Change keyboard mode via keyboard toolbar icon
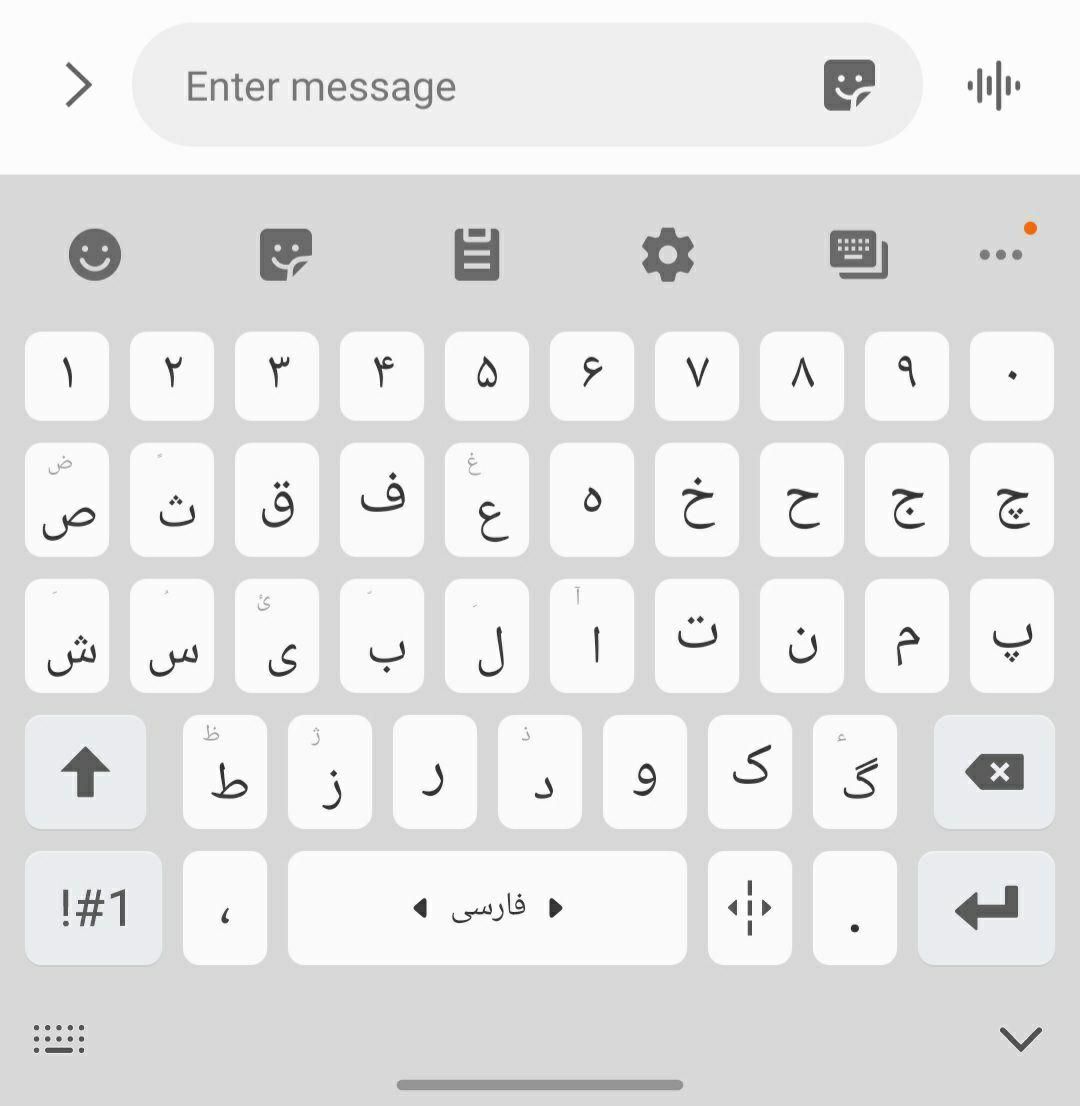This screenshot has height=1106, width=1080. click(x=858, y=254)
